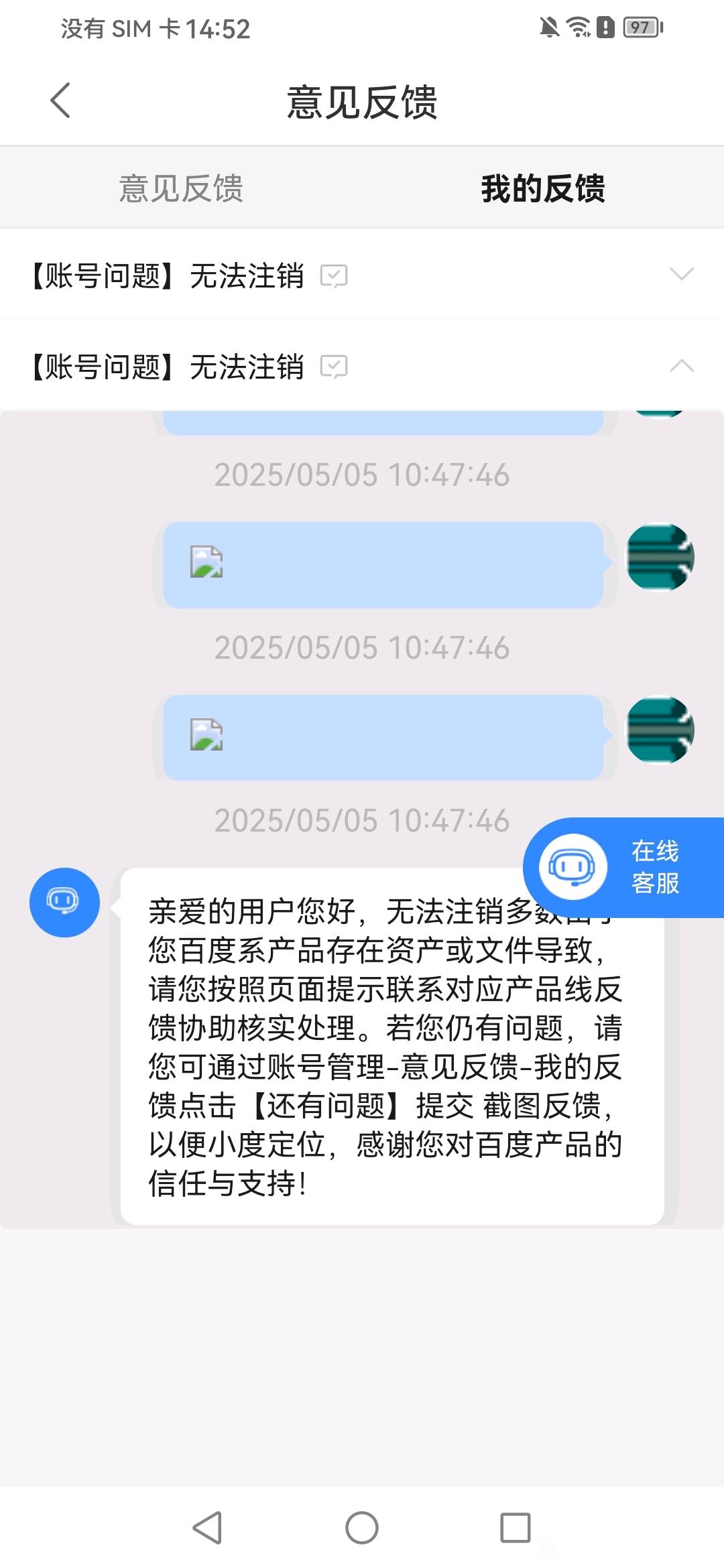Select the 我的反馈 tab

coord(542,188)
